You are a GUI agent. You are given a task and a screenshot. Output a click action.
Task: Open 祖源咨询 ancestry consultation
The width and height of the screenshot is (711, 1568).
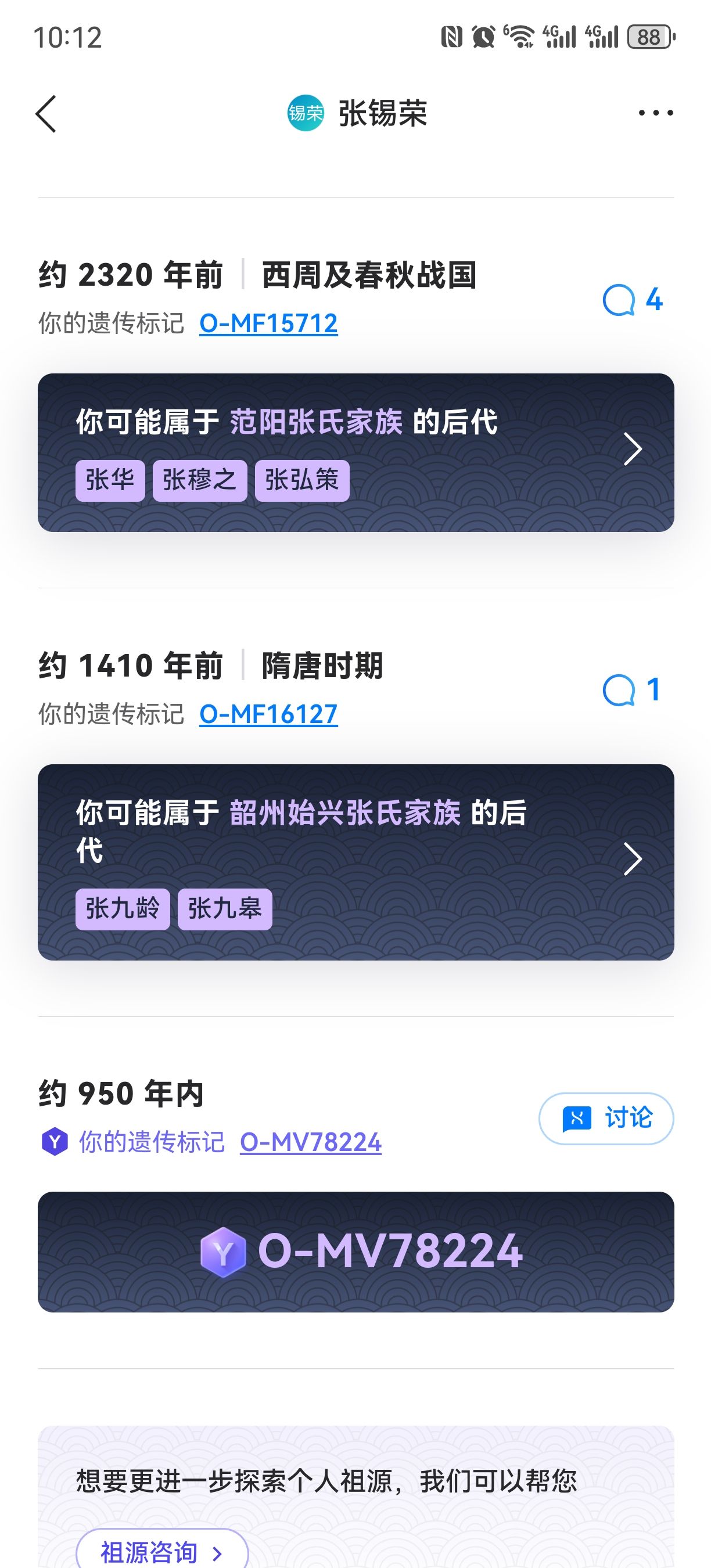coord(162,1551)
